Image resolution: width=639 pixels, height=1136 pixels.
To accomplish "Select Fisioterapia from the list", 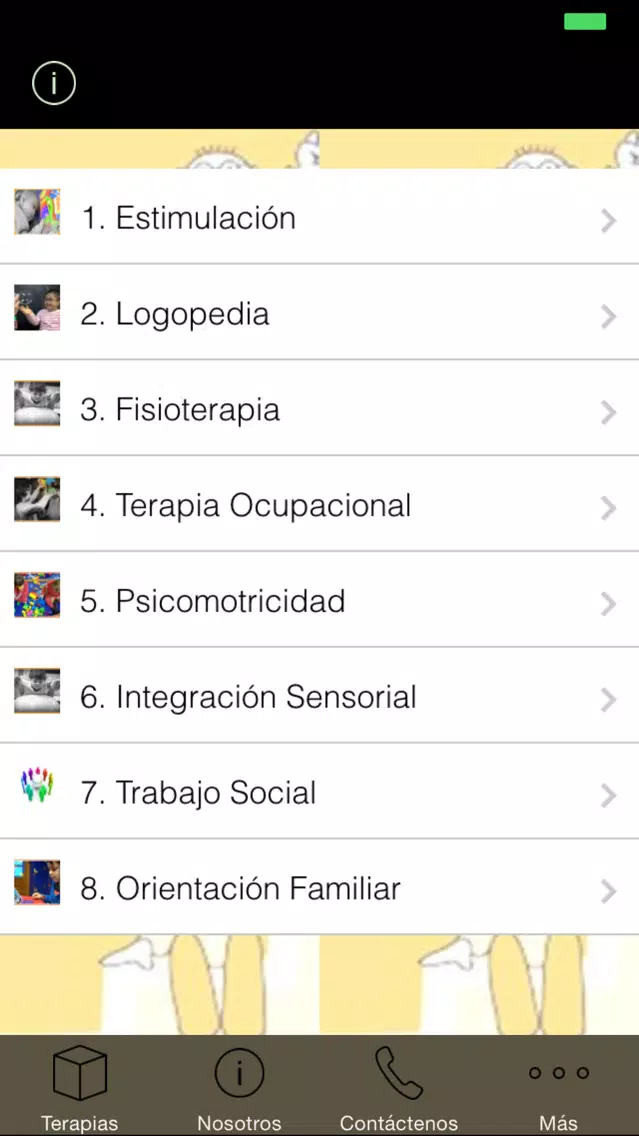I will click(x=320, y=408).
